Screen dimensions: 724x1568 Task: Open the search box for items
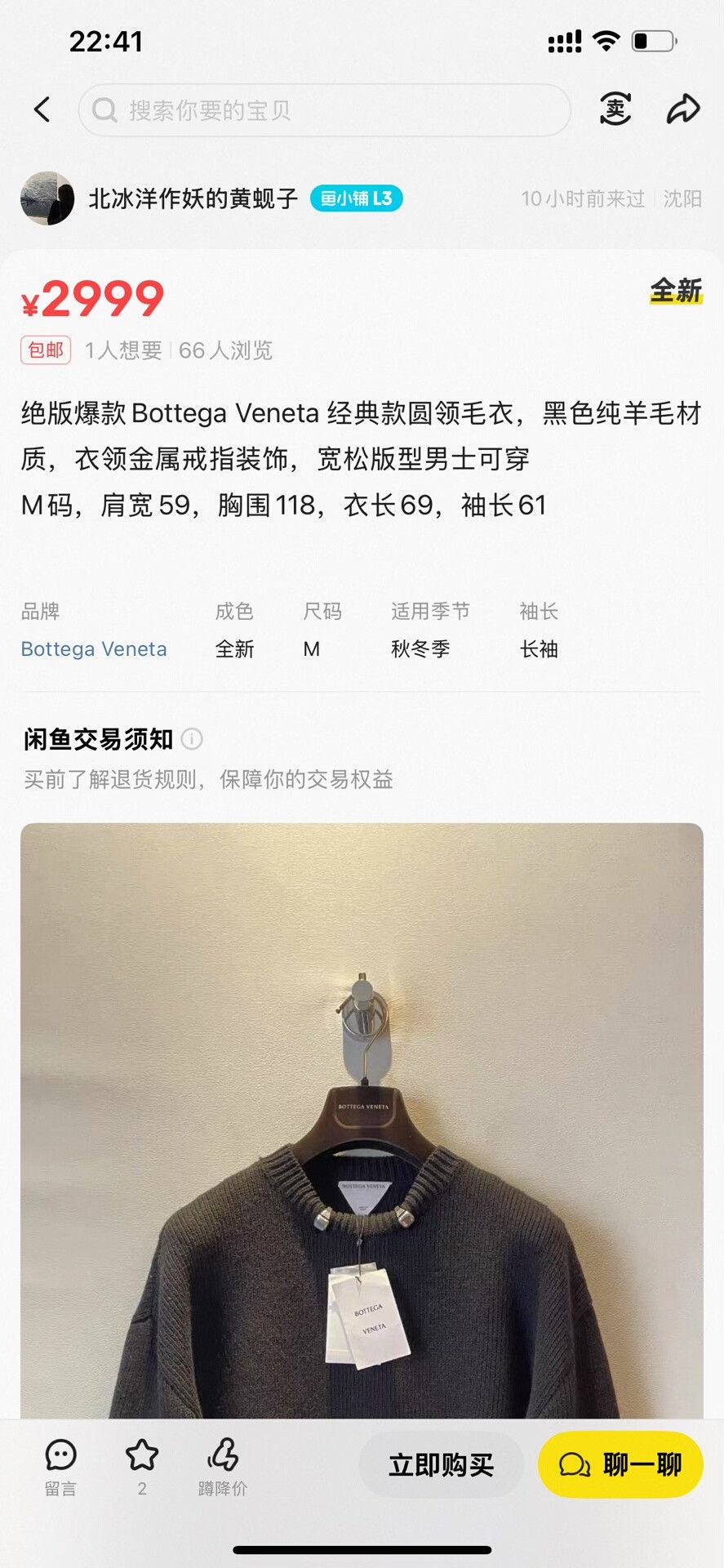(x=324, y=110)
